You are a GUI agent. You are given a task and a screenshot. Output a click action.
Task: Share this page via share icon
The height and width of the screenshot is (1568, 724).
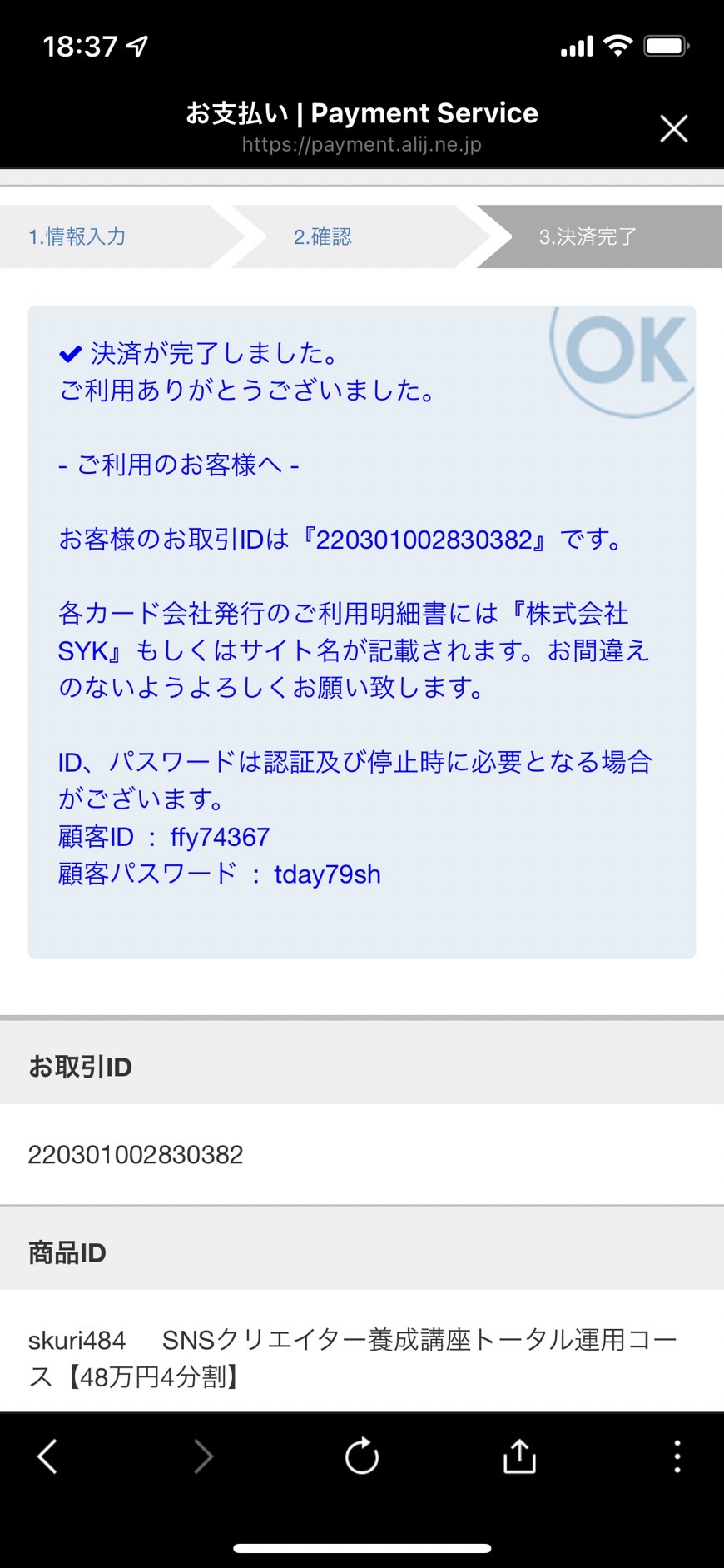pyautogui.click(x=519, y=1456)
